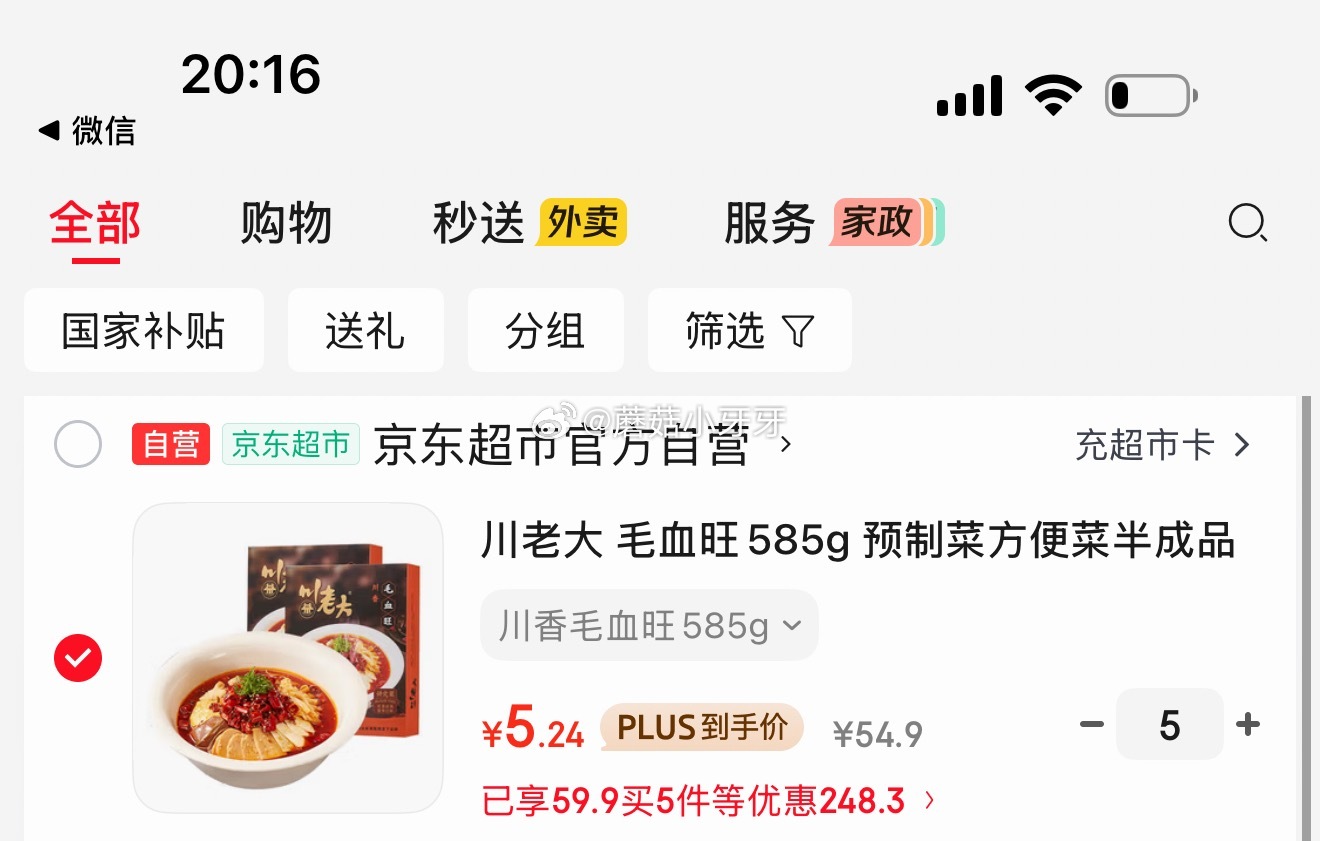Edit the quantity field showing 5
This screenshot has width=1320, height=841.
(1169, 724)
